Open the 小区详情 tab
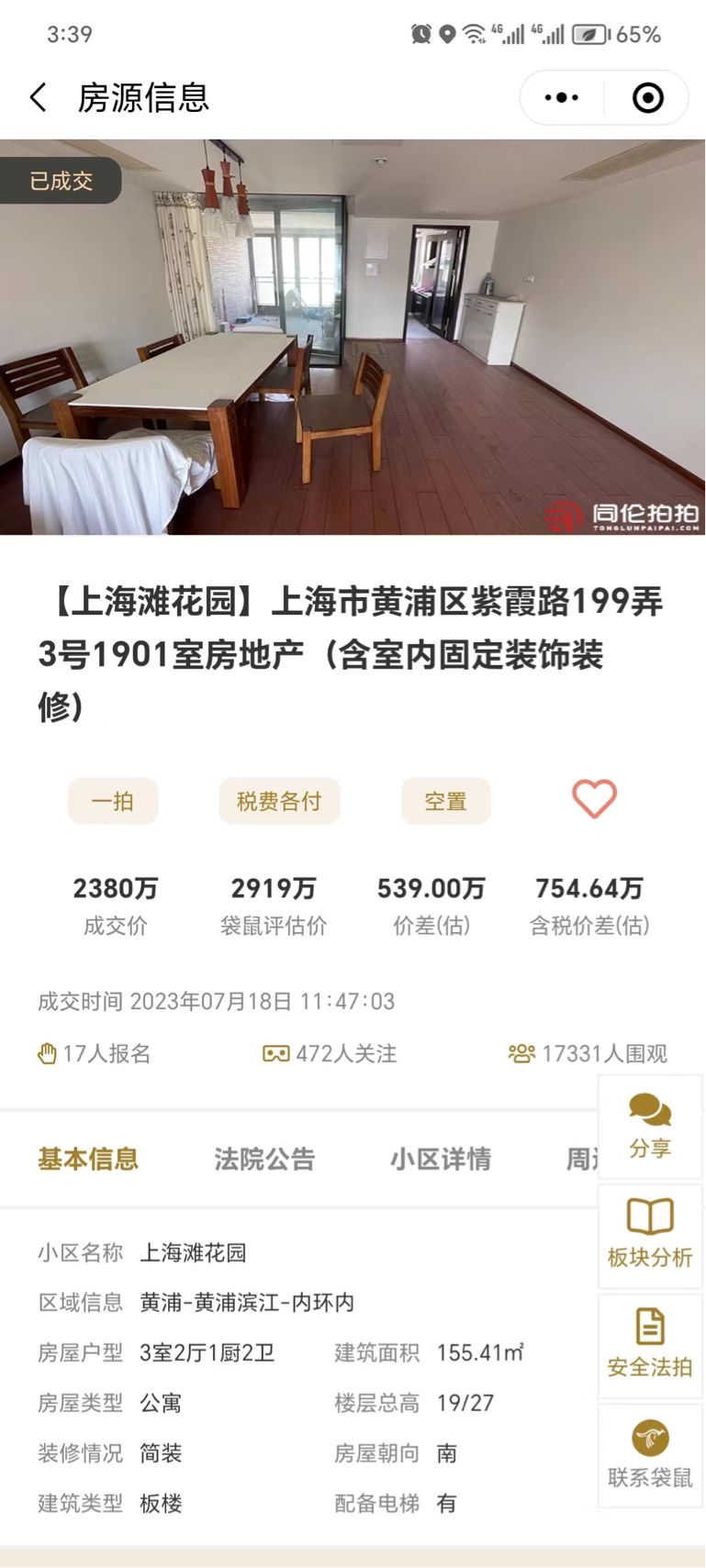The height and width of the screenshot is (1568, 706). pyautogui.click(x=441, y=1159)
